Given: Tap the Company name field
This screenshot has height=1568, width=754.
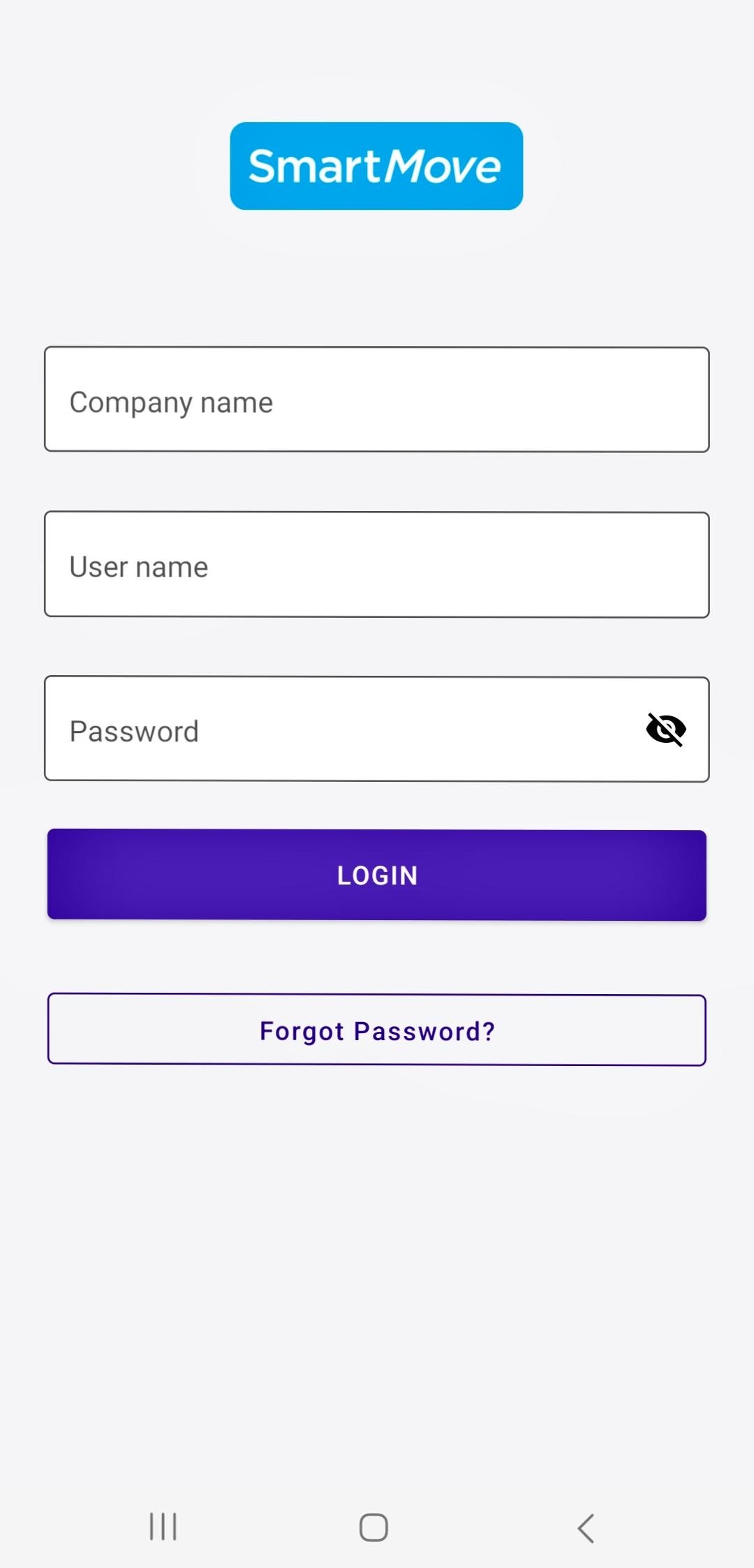Looking at the screenshot, I should point(377,399).
